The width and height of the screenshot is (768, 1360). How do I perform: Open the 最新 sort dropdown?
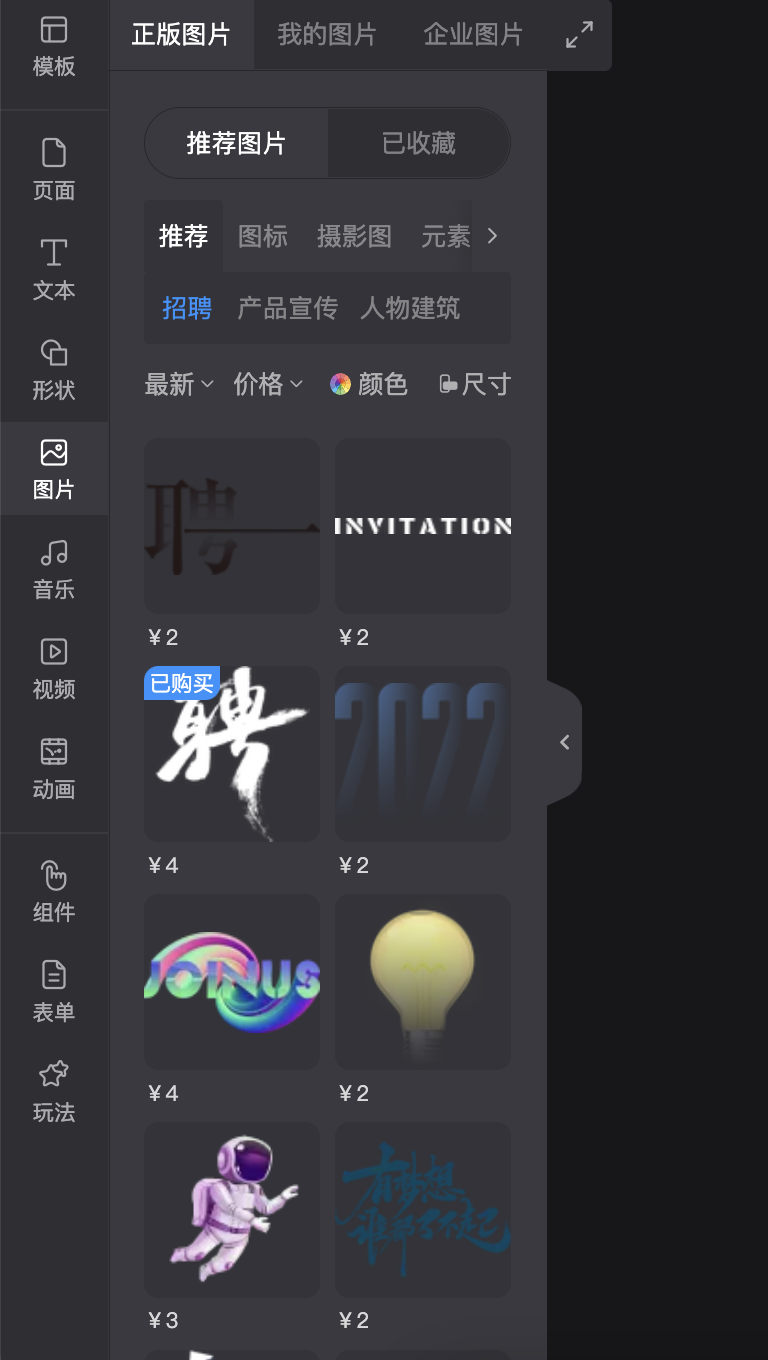point(179,384)
